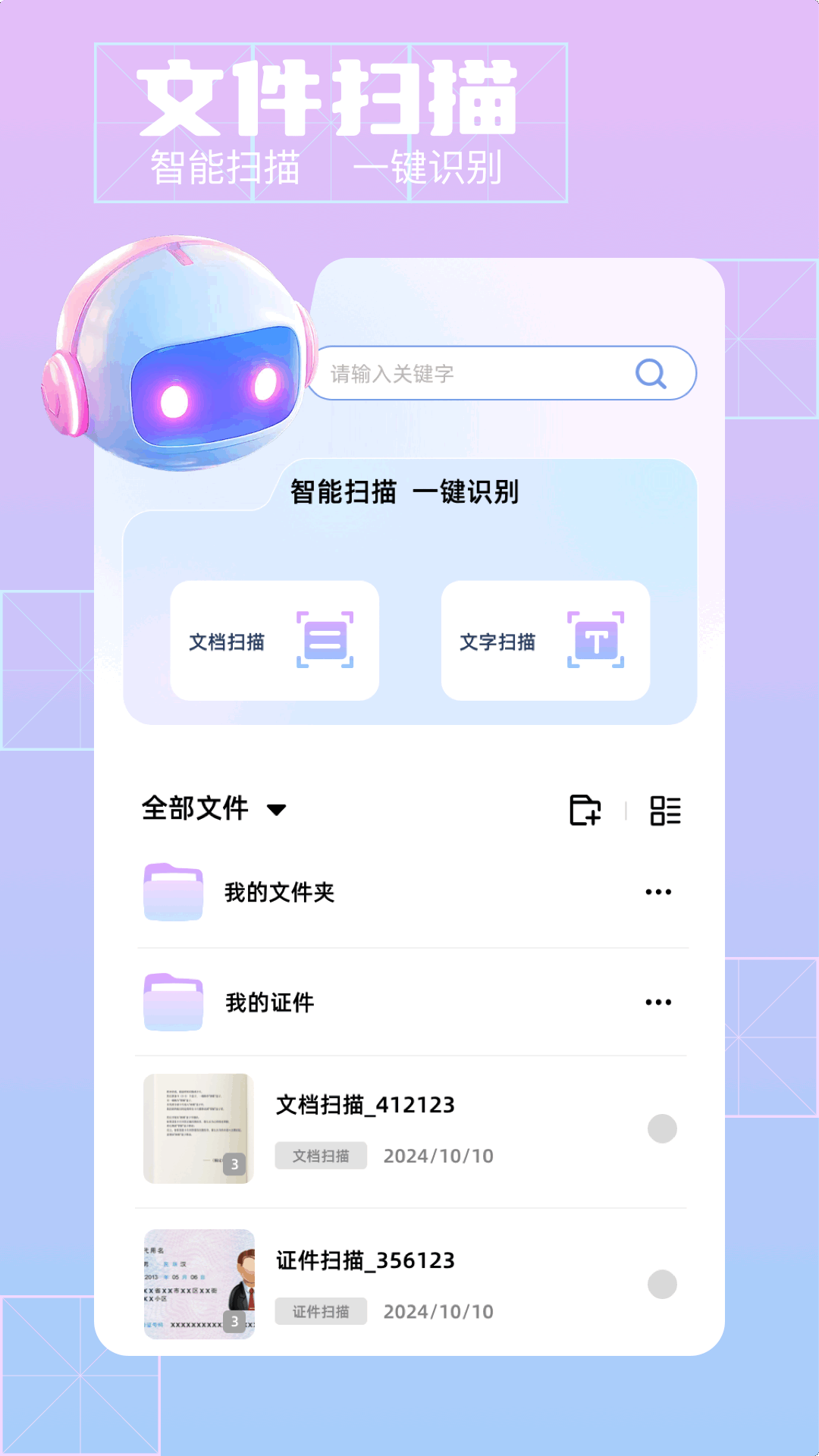Open options menu for 我的文件夹
Screen dimensions: 819x1456
[657, 891]
